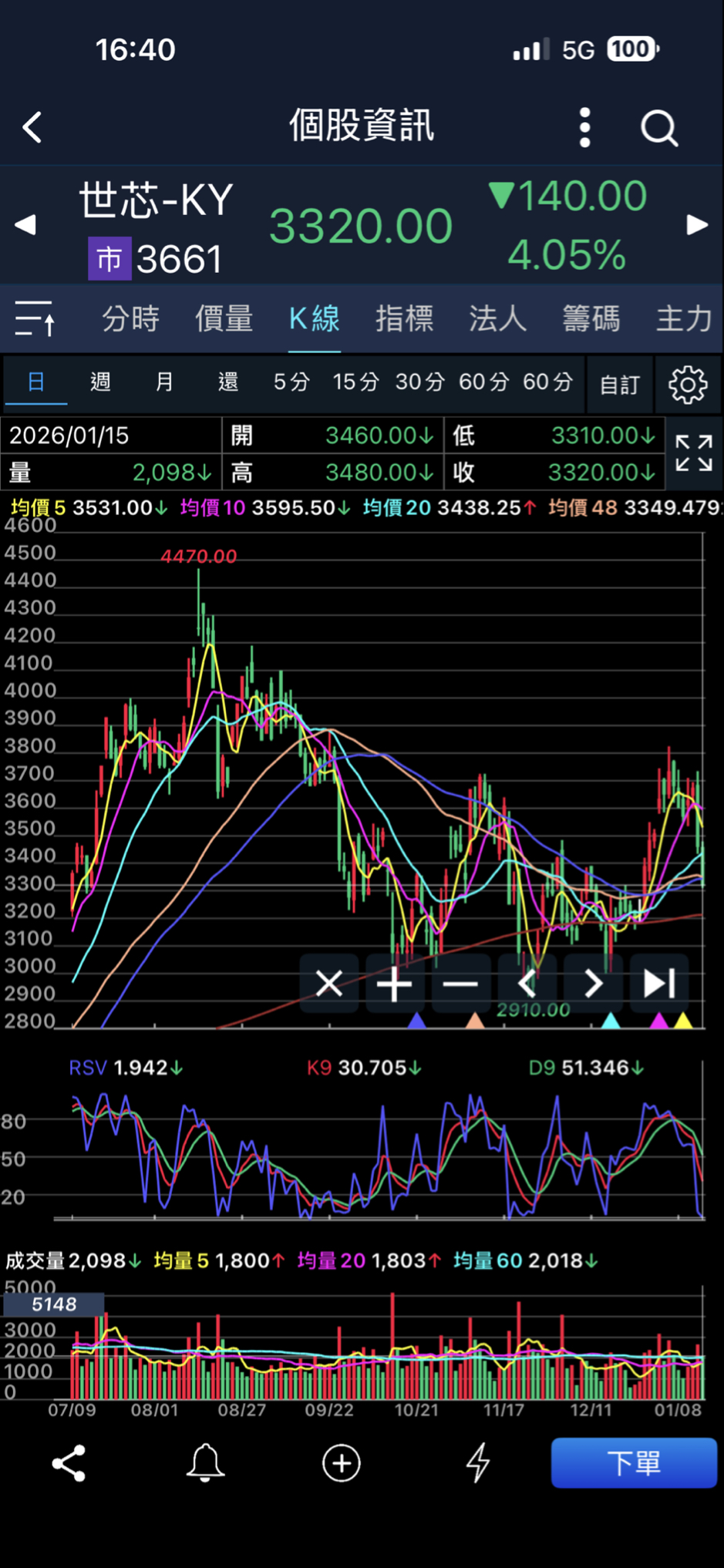
Task: Switch to the previous stock with left arrow
Action: pos(25,225)
